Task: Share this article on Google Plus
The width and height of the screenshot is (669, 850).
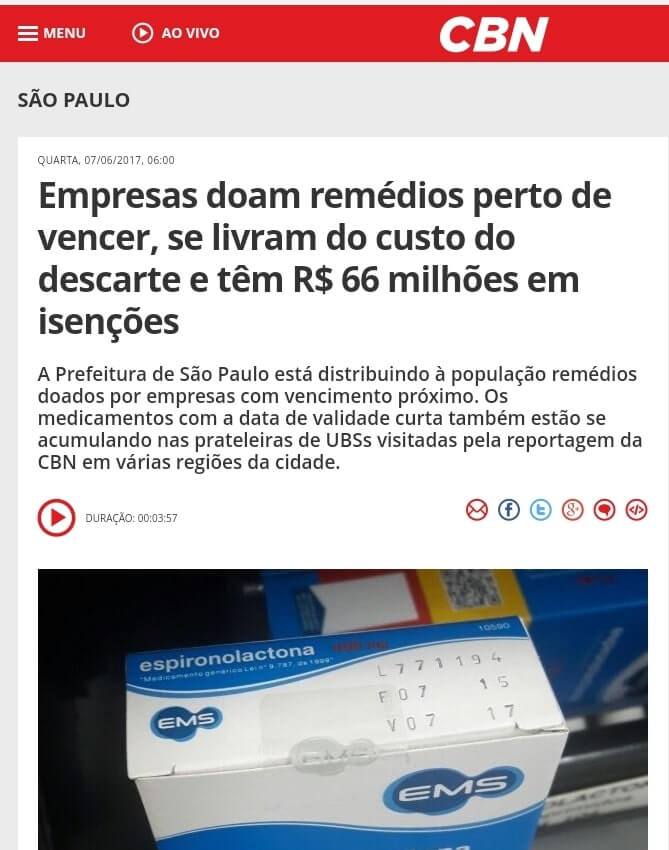Action: point(572,510)
